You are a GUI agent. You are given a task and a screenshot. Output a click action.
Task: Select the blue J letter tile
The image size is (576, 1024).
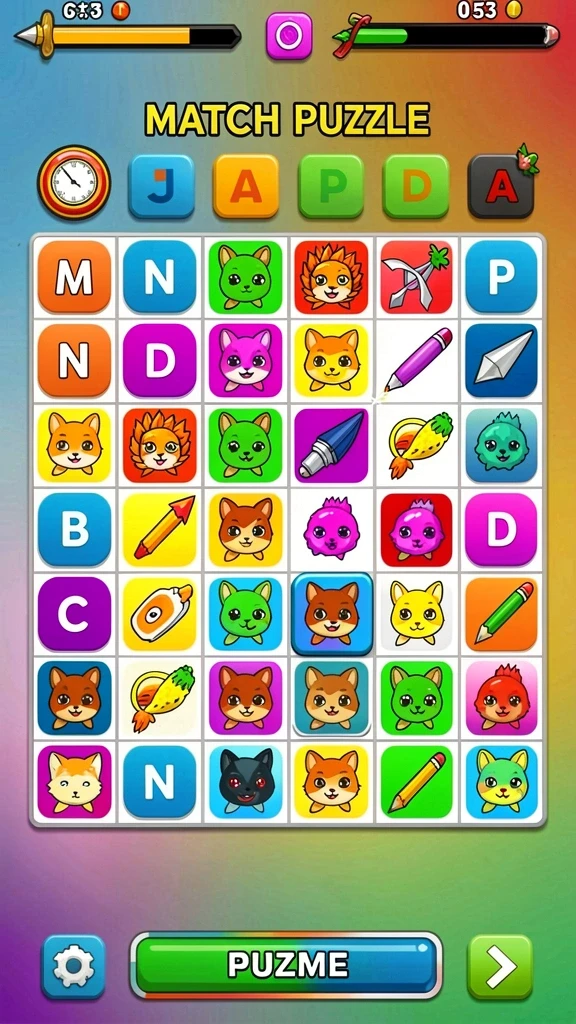coord(161,186)
